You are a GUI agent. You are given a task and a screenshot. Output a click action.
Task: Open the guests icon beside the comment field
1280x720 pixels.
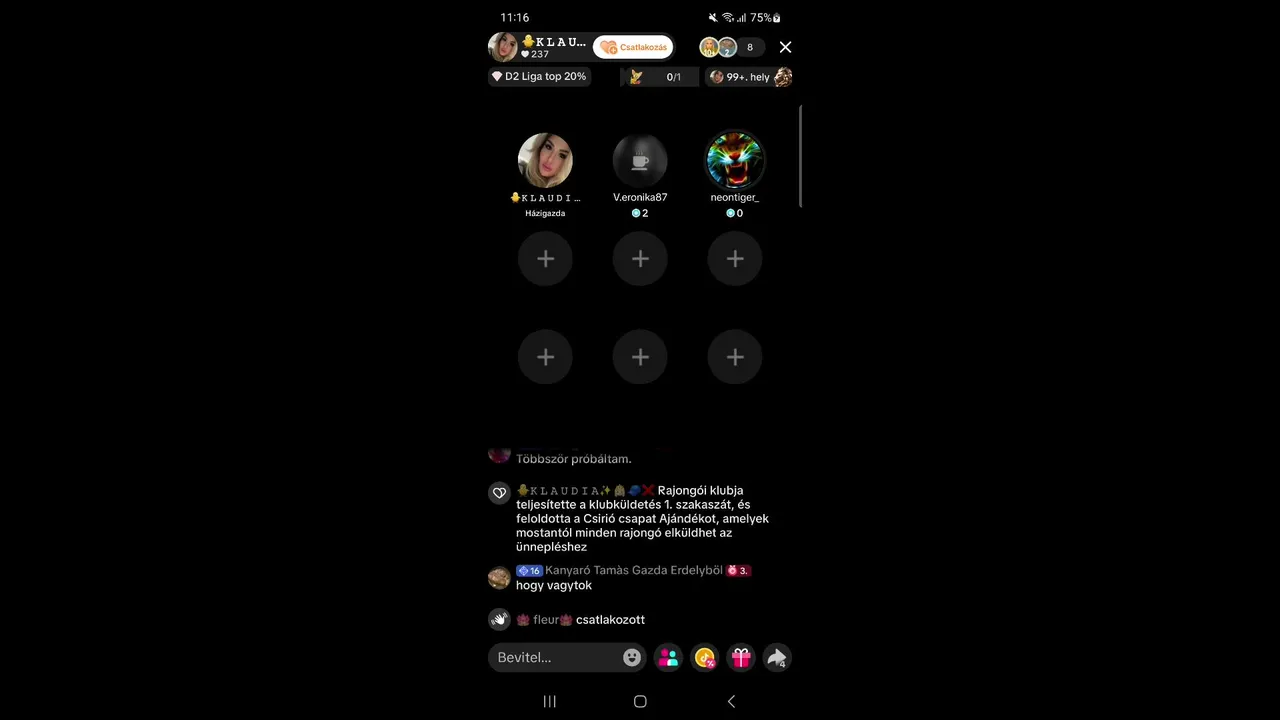click(668, 657)
